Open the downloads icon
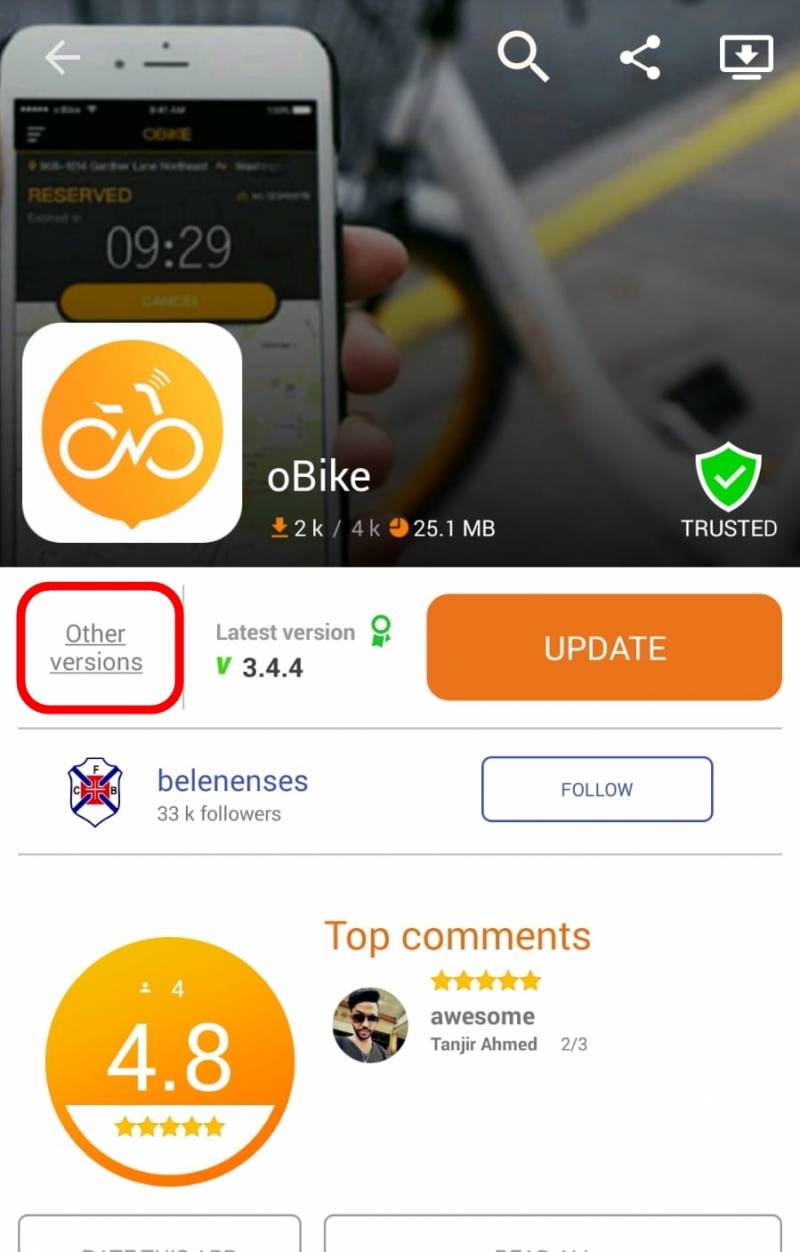800x1252 pixels. point(747,57)
